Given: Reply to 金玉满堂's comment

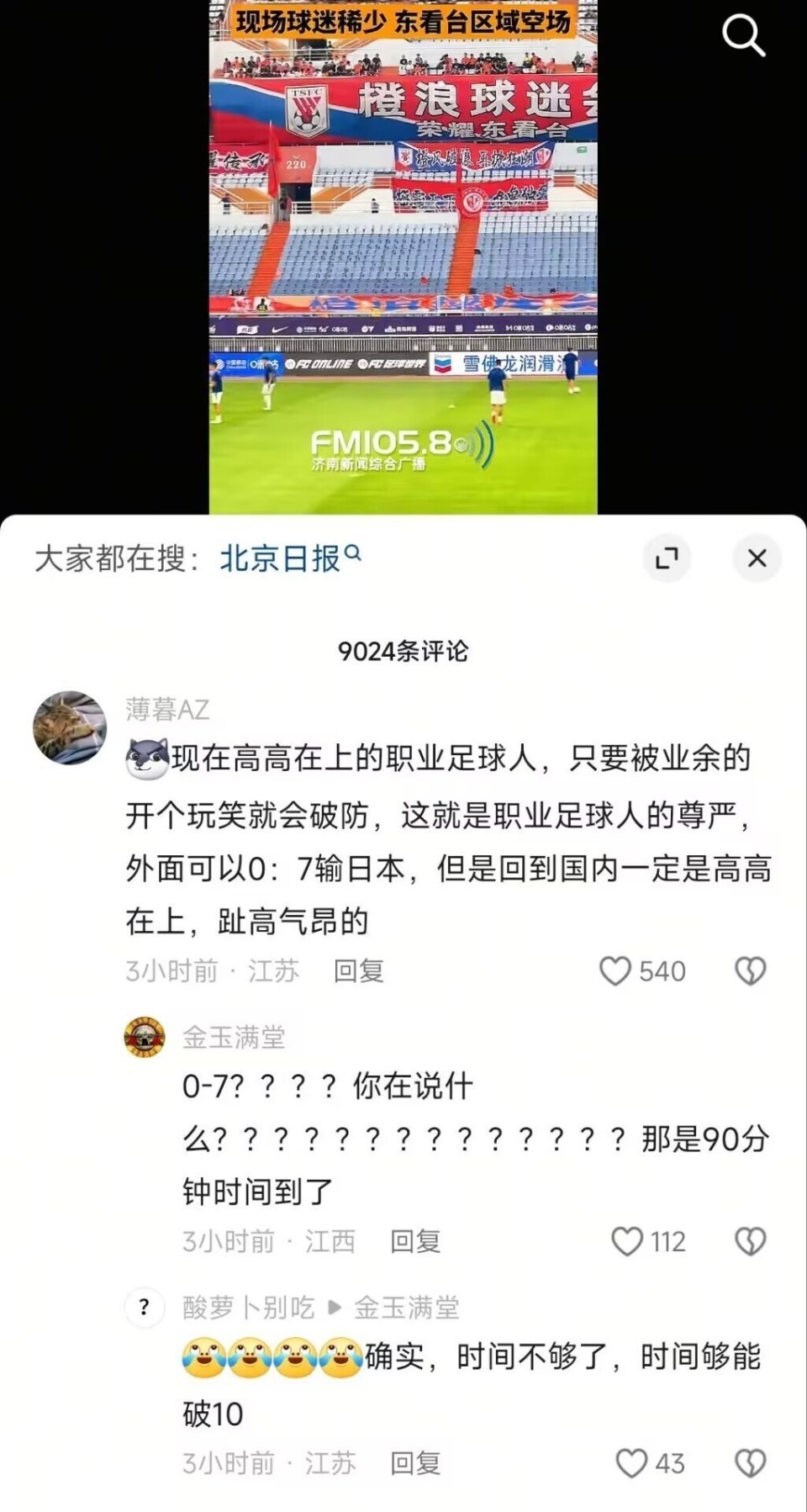Looking at the screenshot, I should pyautogui.click(x=415, y=1241).
